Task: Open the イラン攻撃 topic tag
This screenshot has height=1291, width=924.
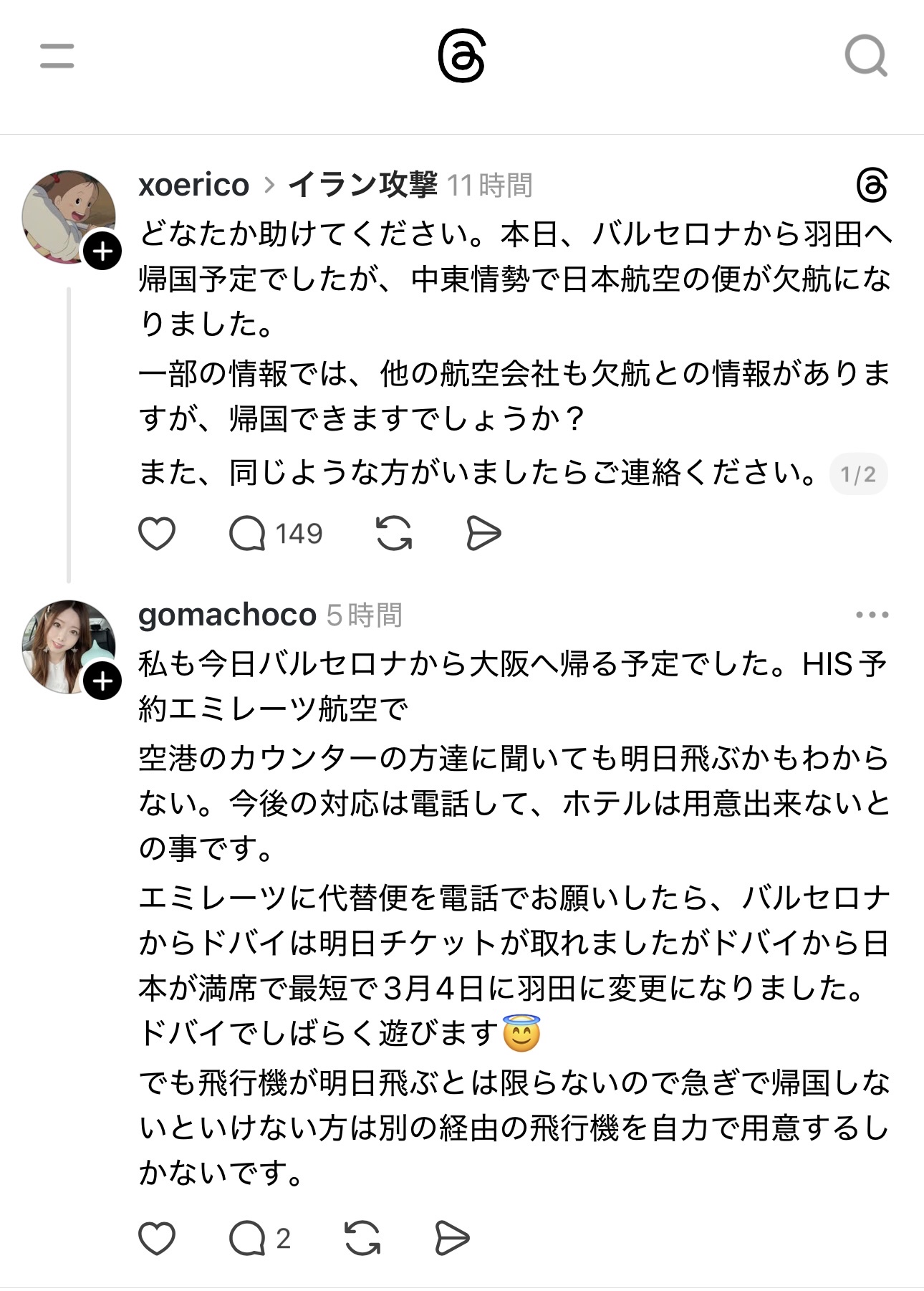Action: point(362,185)
